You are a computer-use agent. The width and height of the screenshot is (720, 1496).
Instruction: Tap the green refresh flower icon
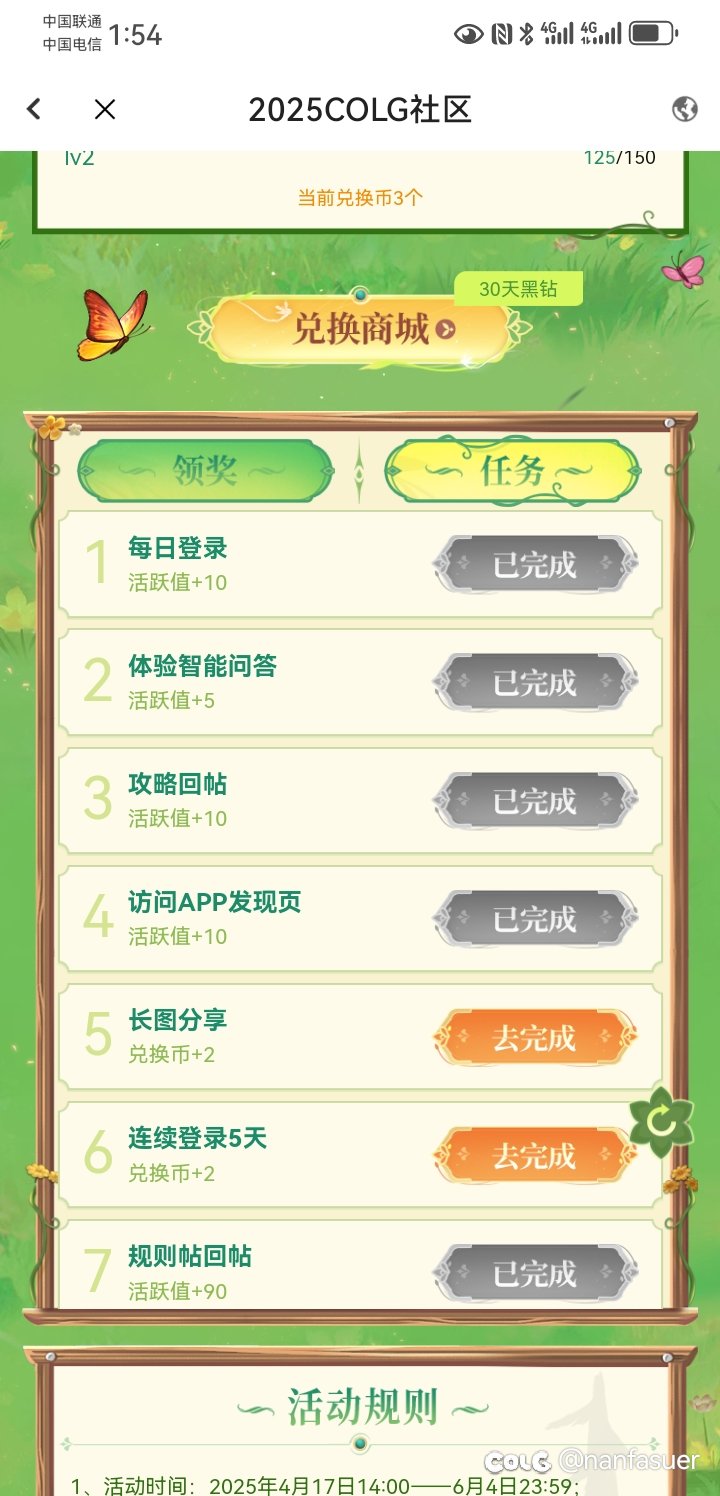click(x=660, y=1122)
